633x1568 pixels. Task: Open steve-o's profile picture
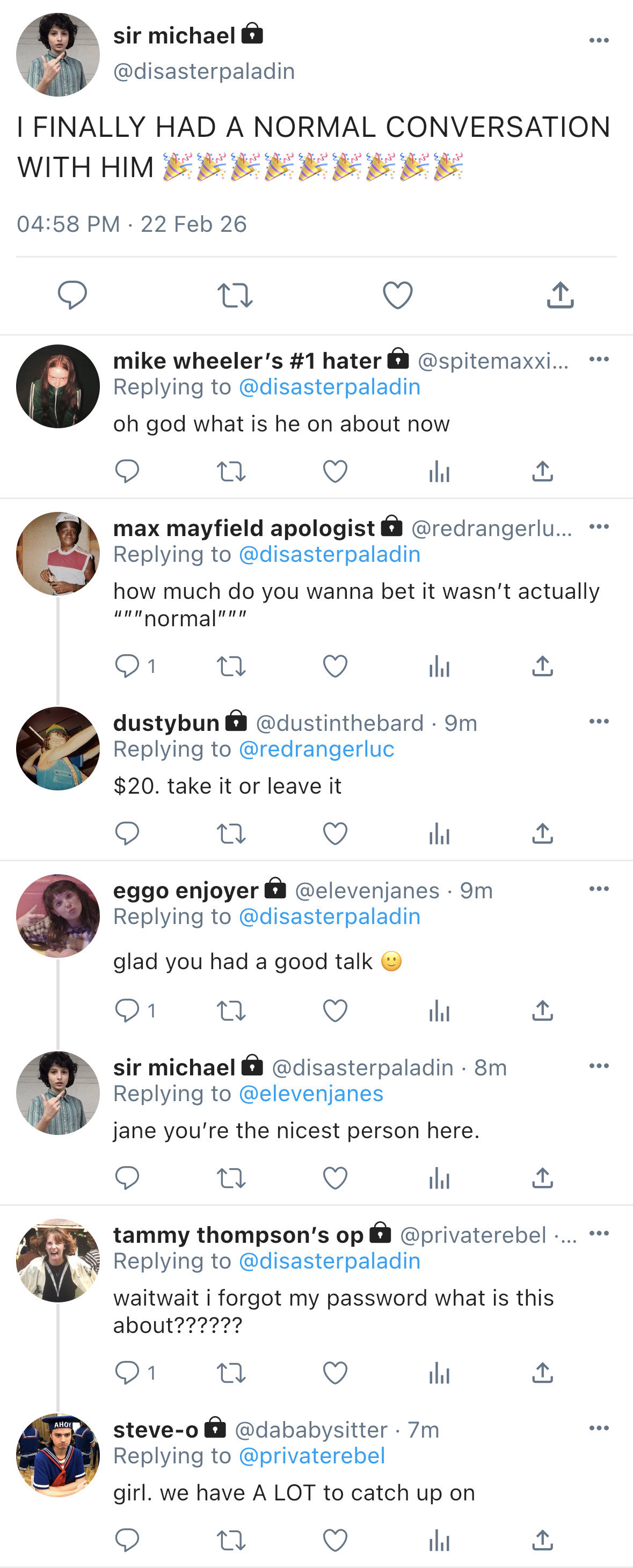(58, 1455)
